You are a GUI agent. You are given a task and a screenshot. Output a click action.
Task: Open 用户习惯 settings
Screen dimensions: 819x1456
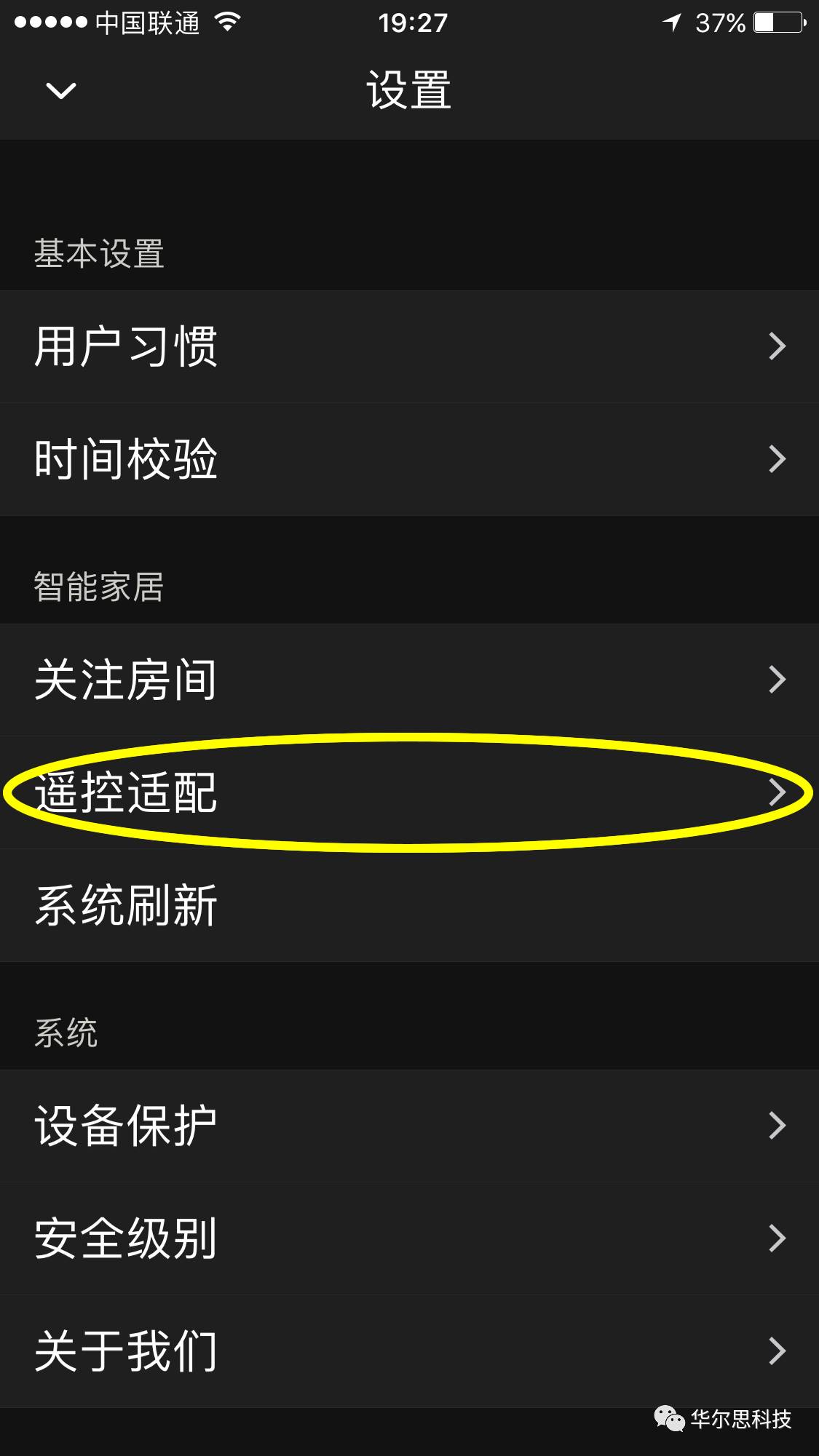point(409,346)
